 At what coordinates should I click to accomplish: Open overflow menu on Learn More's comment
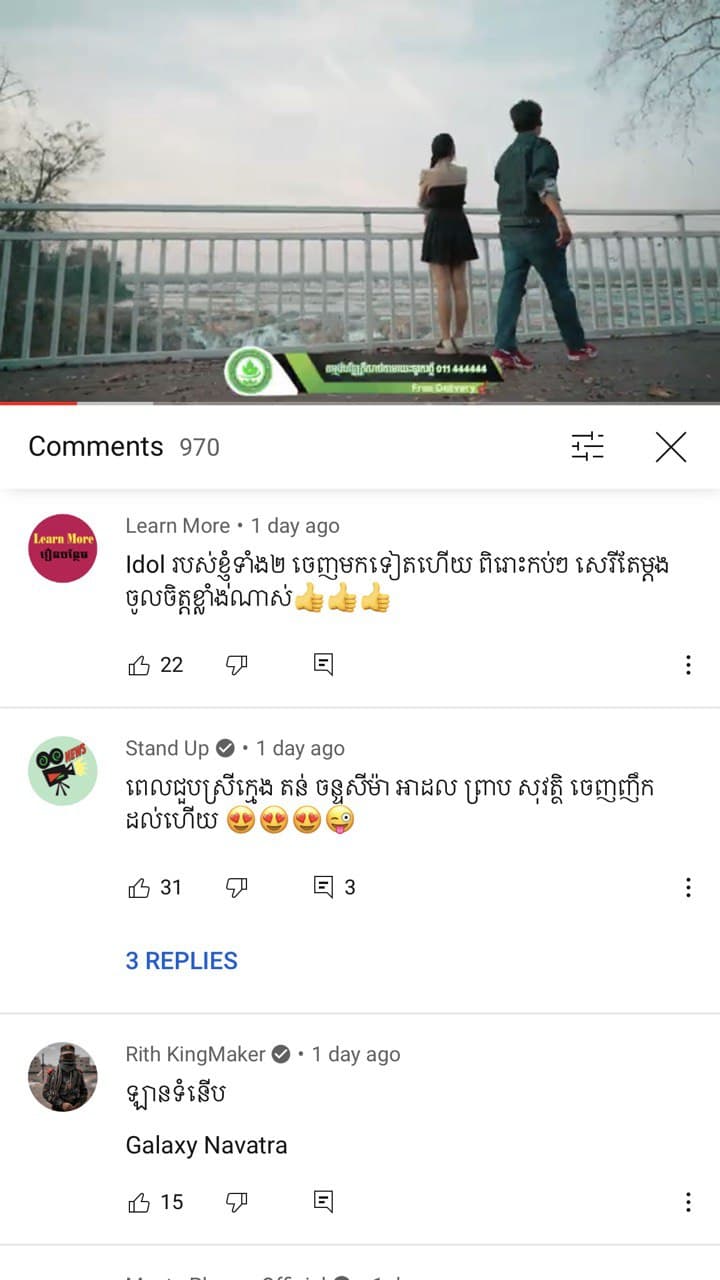(688, 665)
